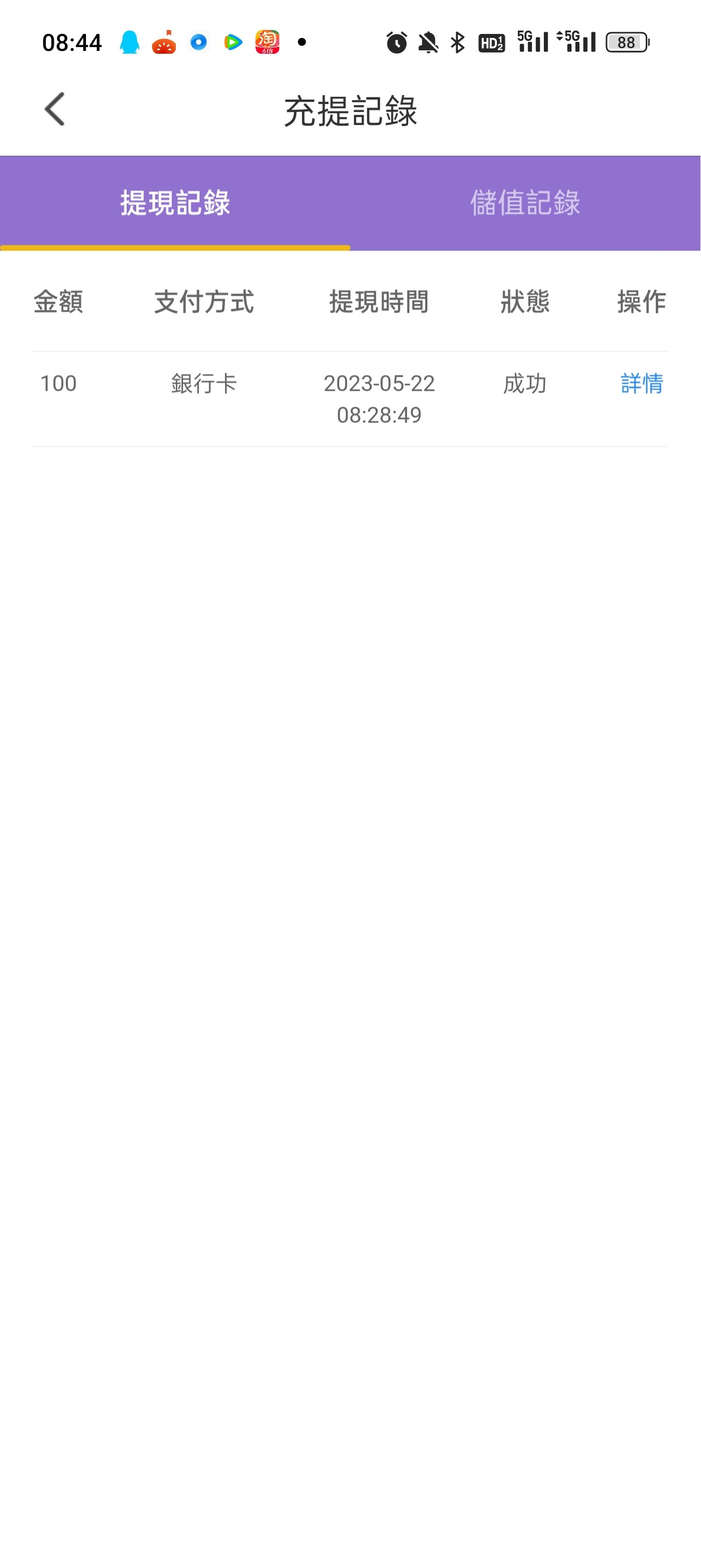701x1568 pixels.
Task: Open 詳情 for the 100 withdrawal
Action: [x=642, y=384]
